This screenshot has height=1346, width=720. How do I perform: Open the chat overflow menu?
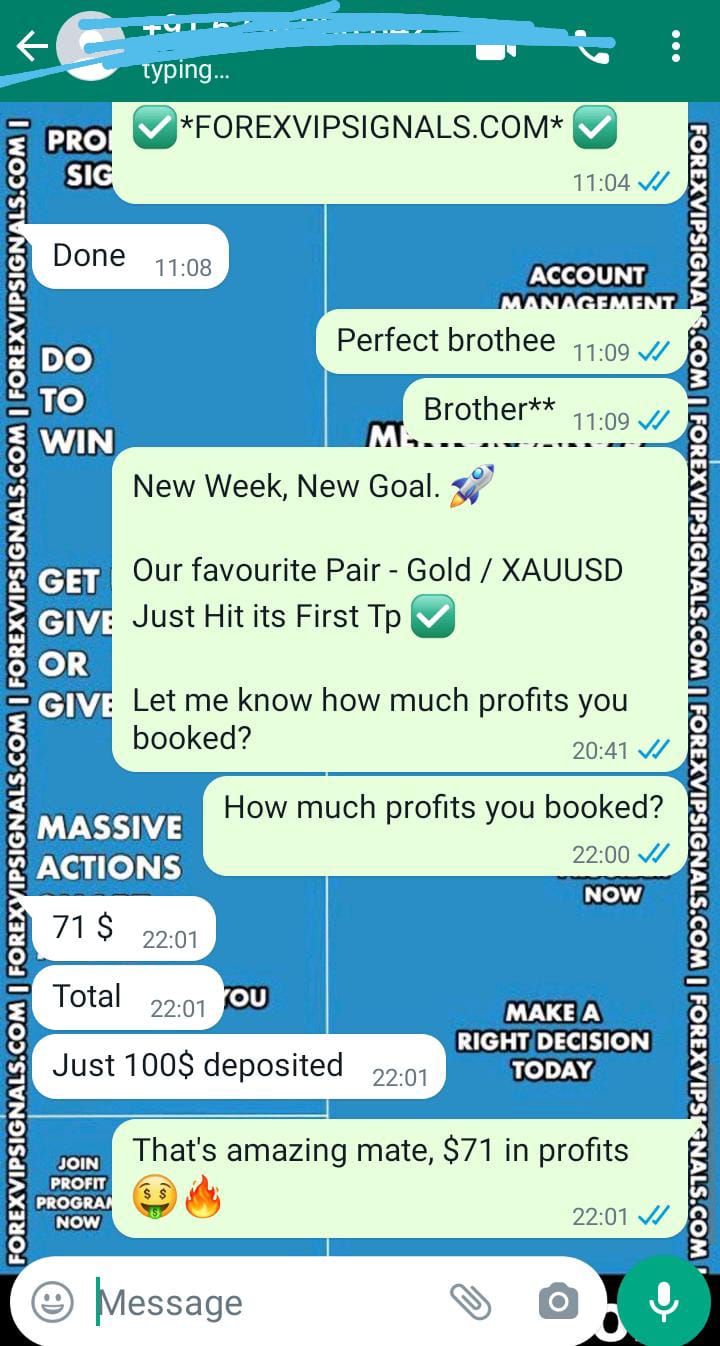677,46
